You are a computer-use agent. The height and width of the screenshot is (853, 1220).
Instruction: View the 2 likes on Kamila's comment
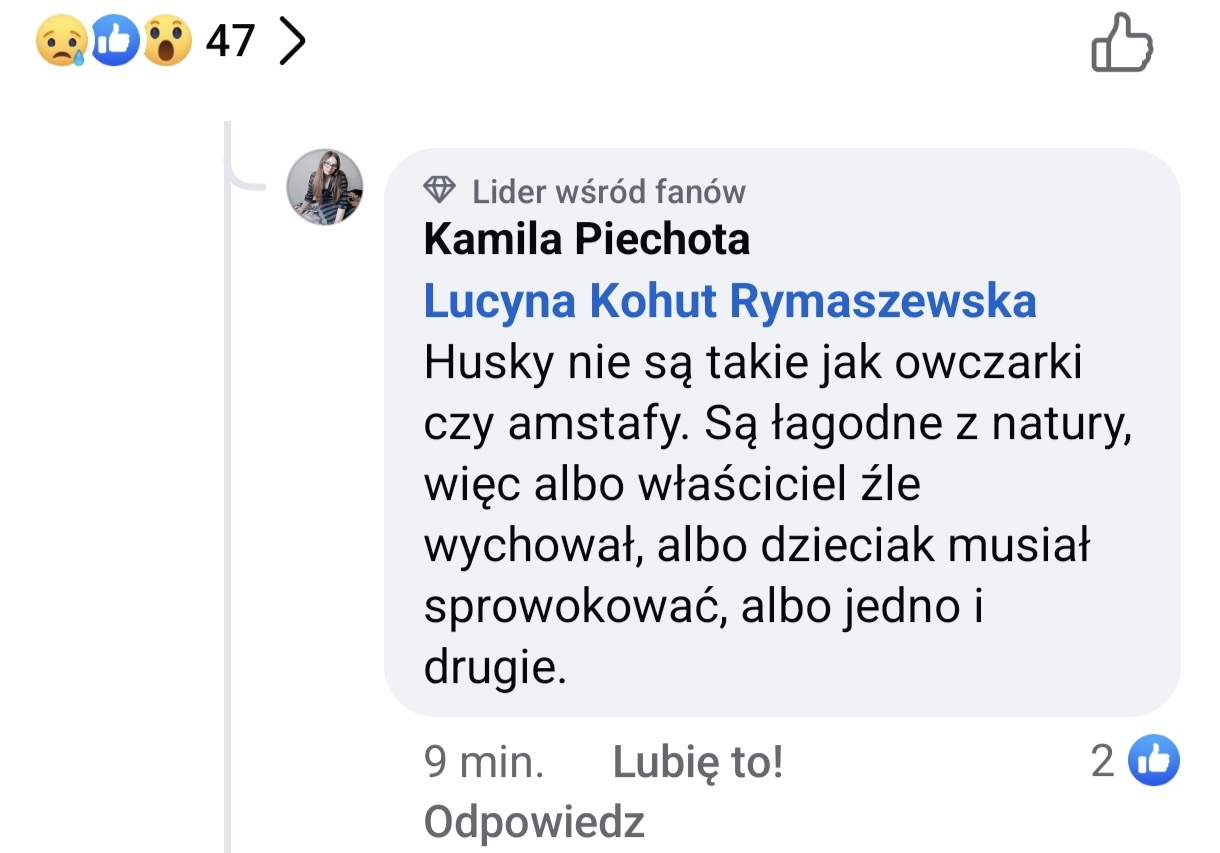click(x=1136, y=762)
